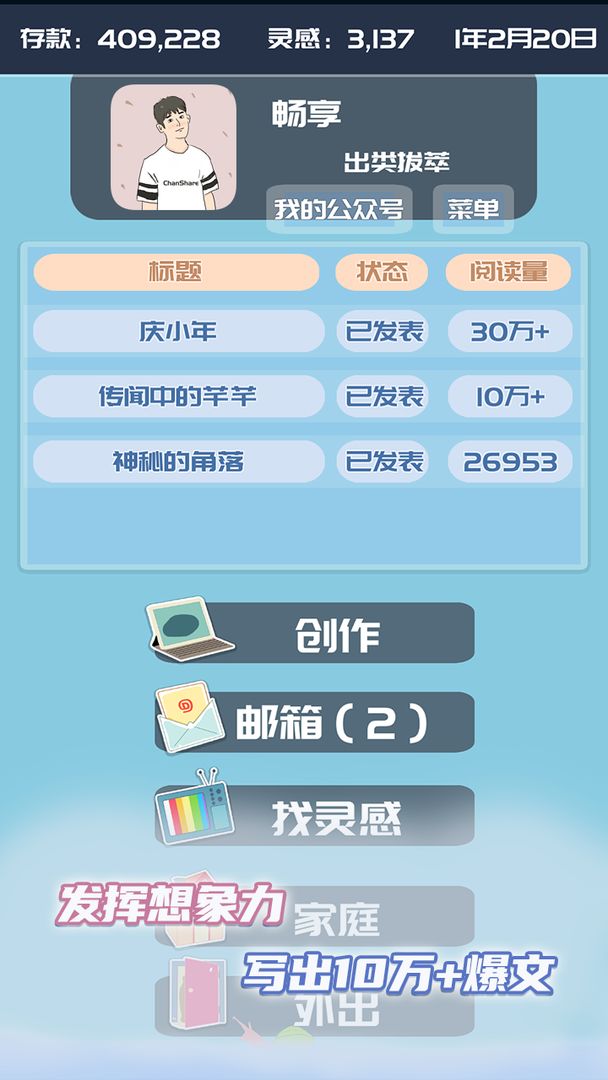Open 我的公众号 page
Screen dimensions: 608x1080
(x=339, y=209)
